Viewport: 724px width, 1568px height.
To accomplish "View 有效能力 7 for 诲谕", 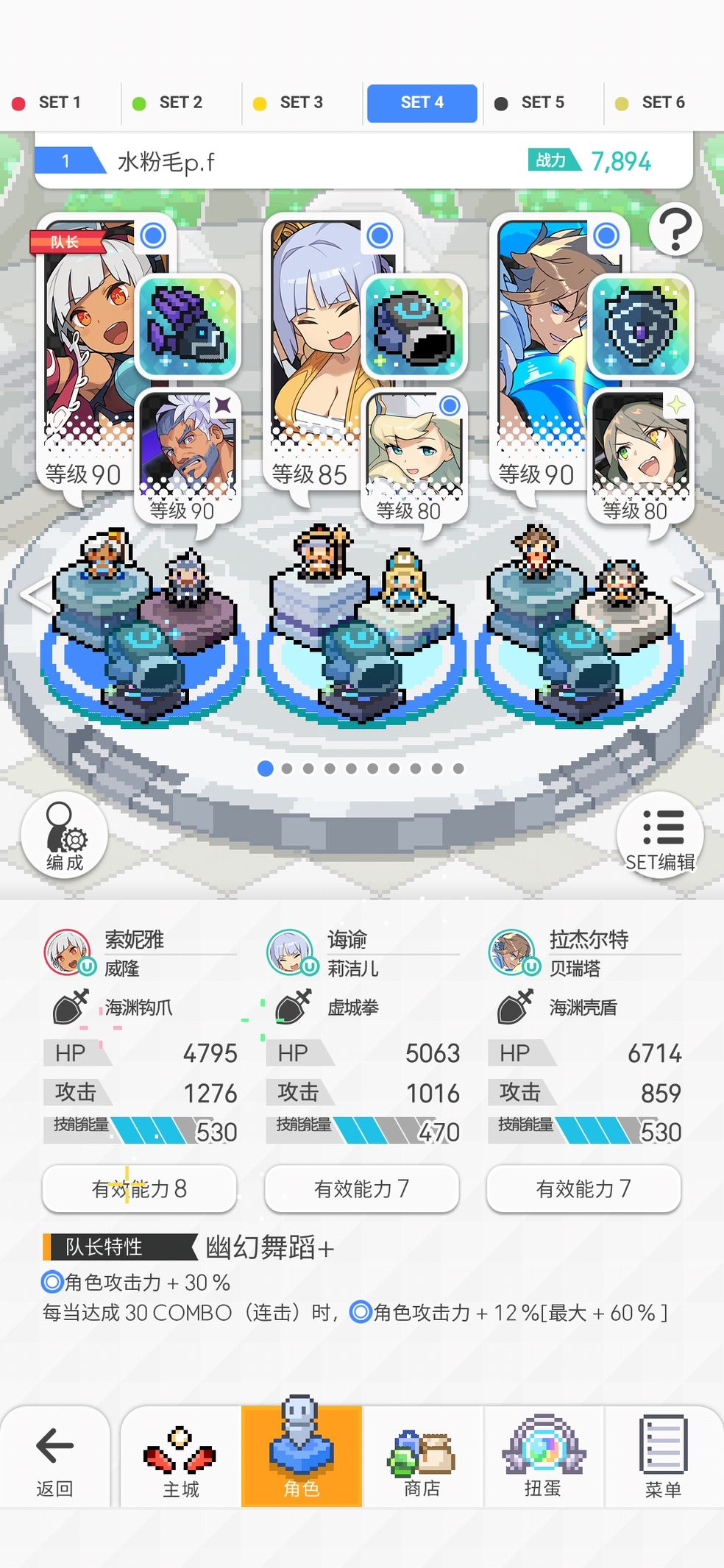I will point(361,1188).
